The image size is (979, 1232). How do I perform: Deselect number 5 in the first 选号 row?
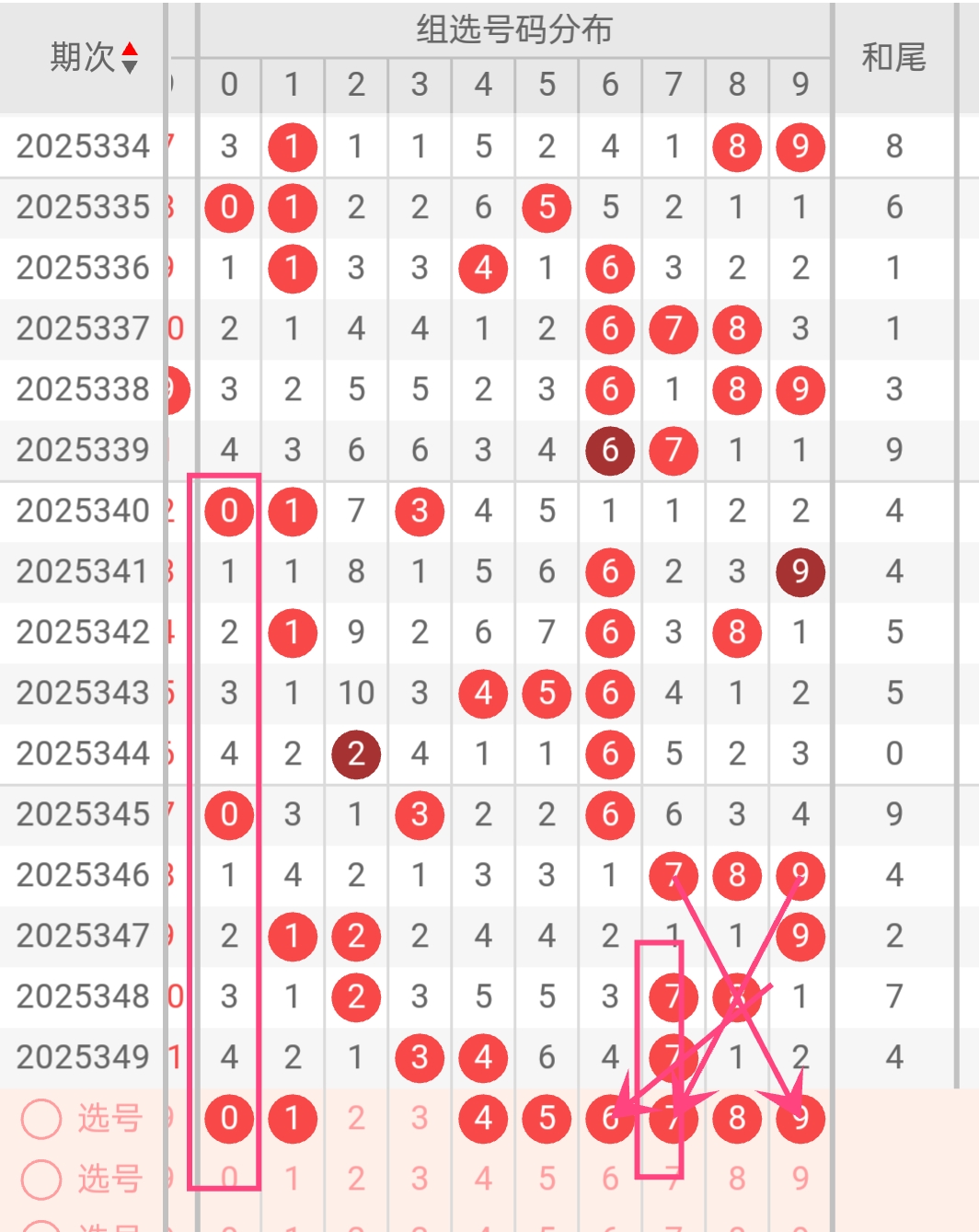(x=547, y=1119)
